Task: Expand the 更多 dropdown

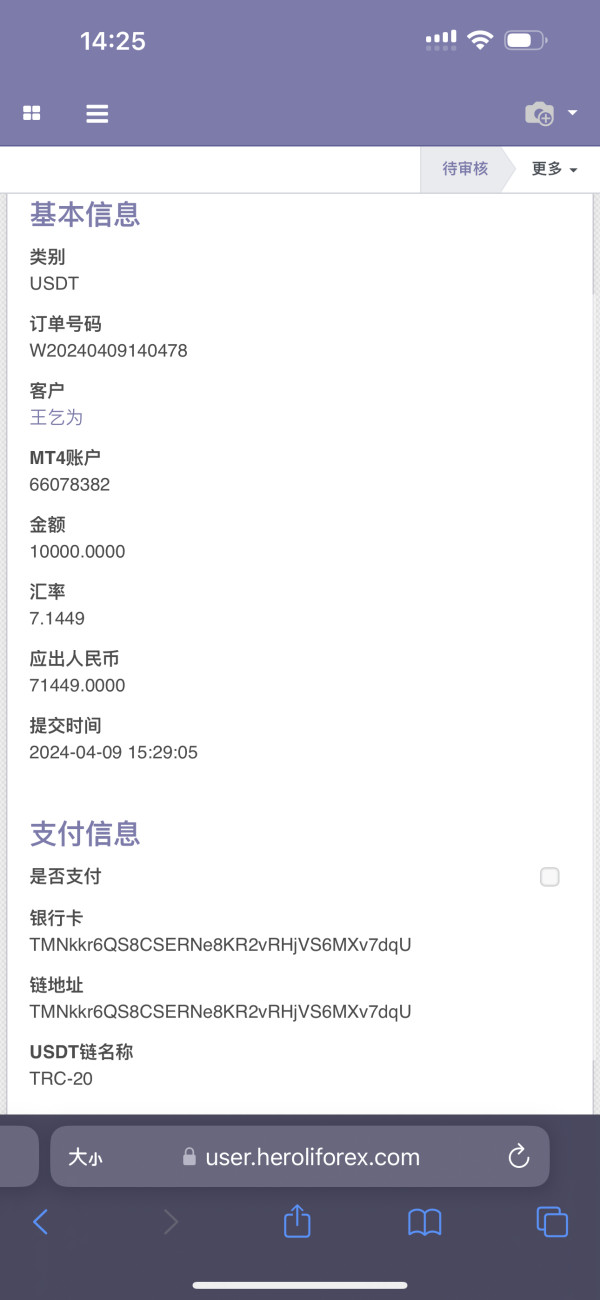Action: (554, 169)
